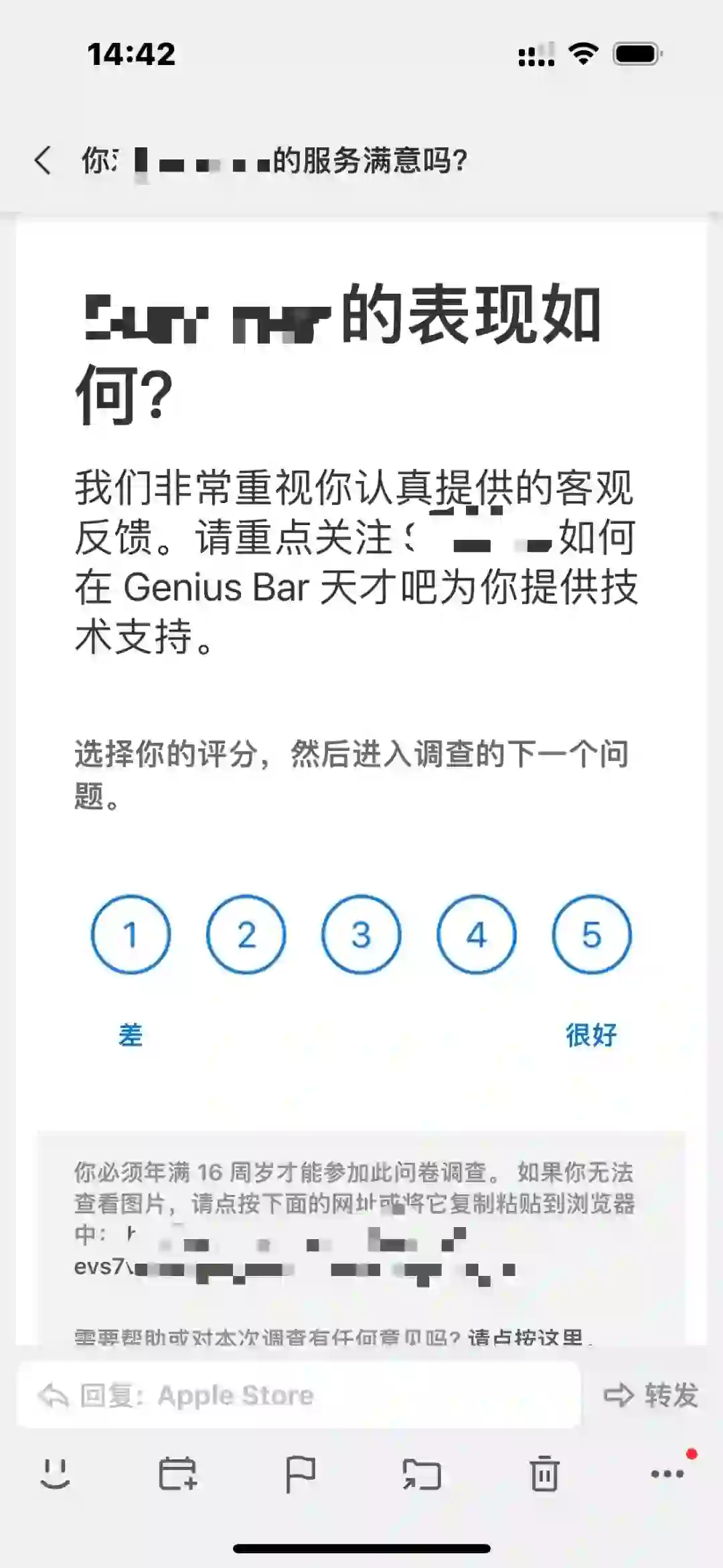Choose rating 2
This screenshot has height=1568, width=723.
point(246,934)
